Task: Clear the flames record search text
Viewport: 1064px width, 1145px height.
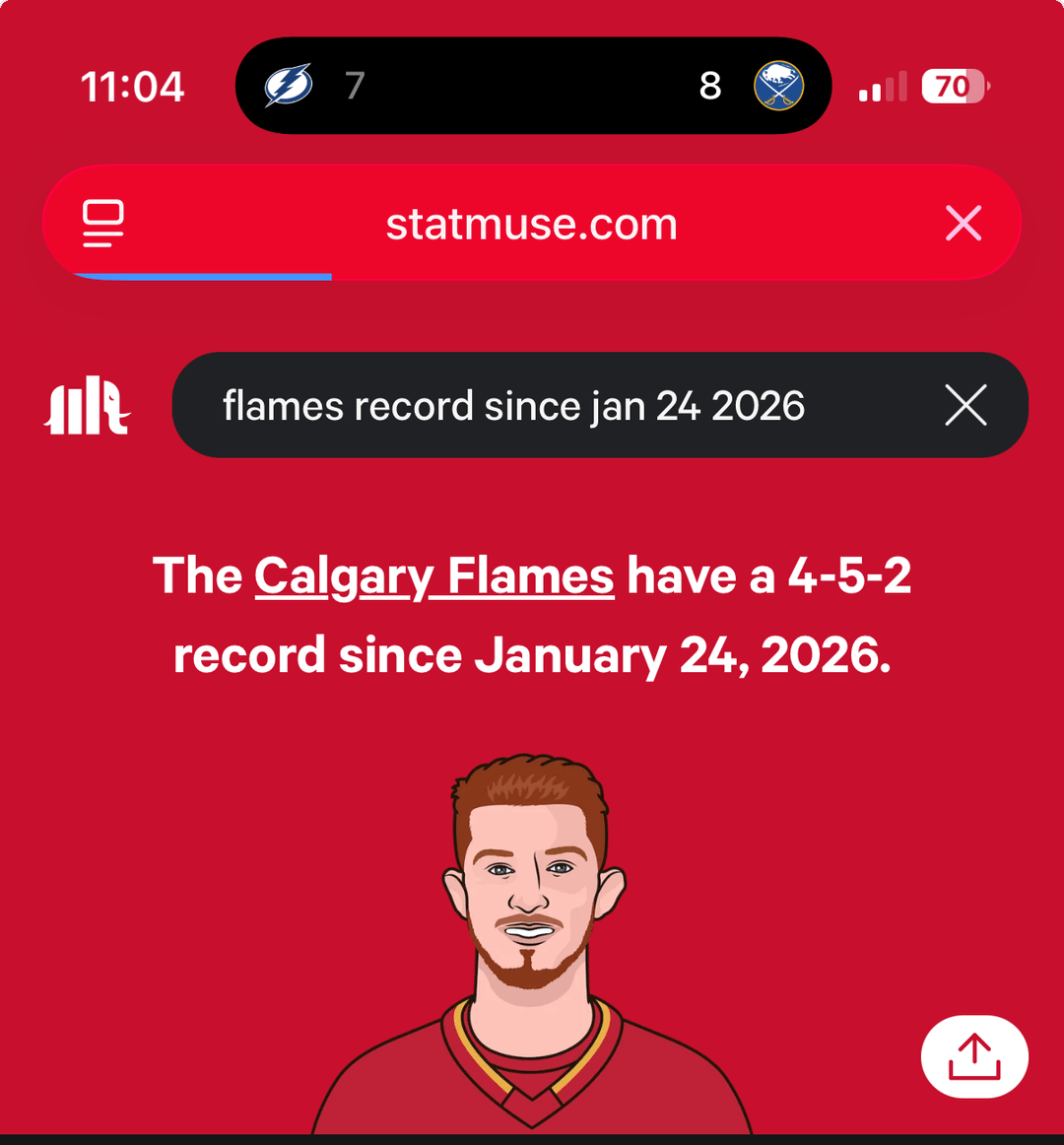Action: pyautogui.click(x=965, y=405)
